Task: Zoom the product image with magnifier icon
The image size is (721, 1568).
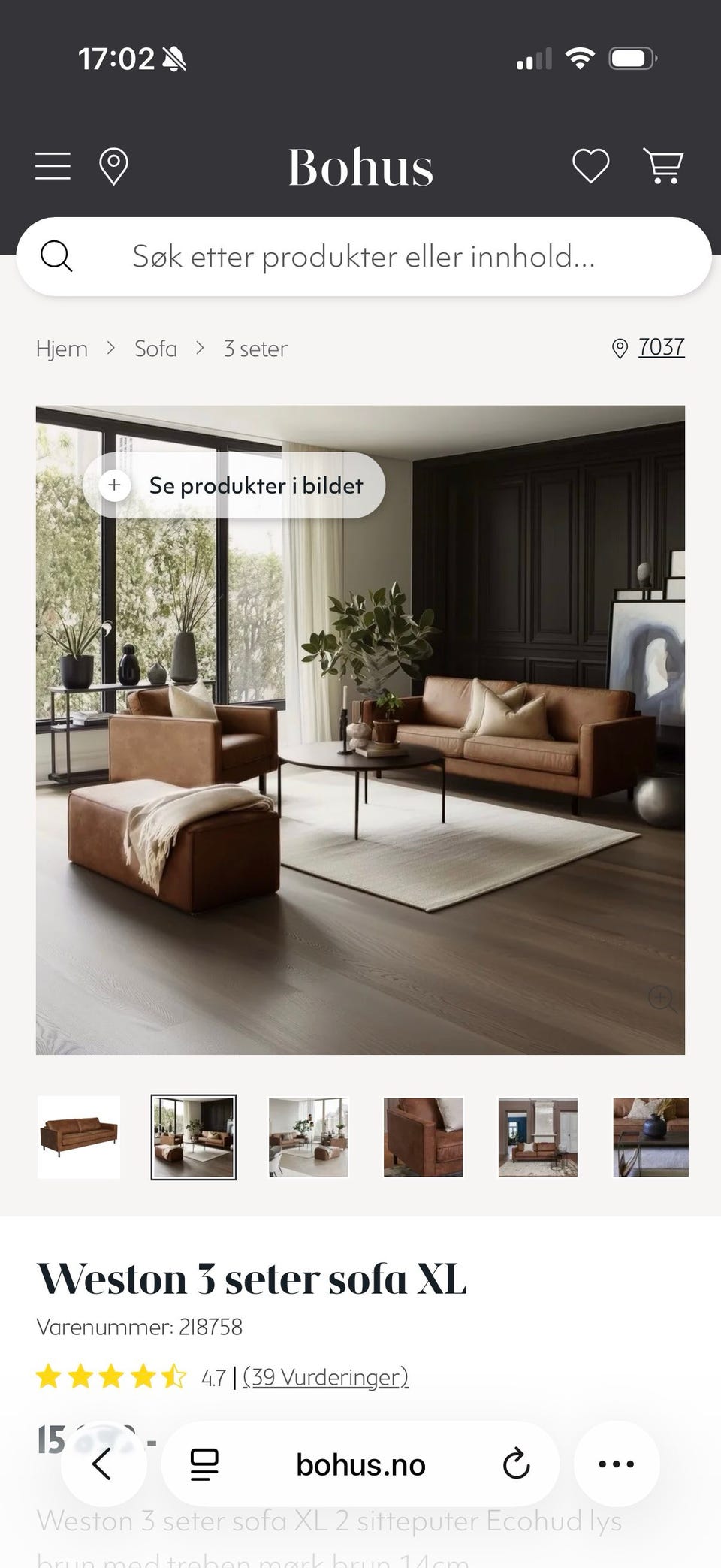Action: click(x=662, y=999)
